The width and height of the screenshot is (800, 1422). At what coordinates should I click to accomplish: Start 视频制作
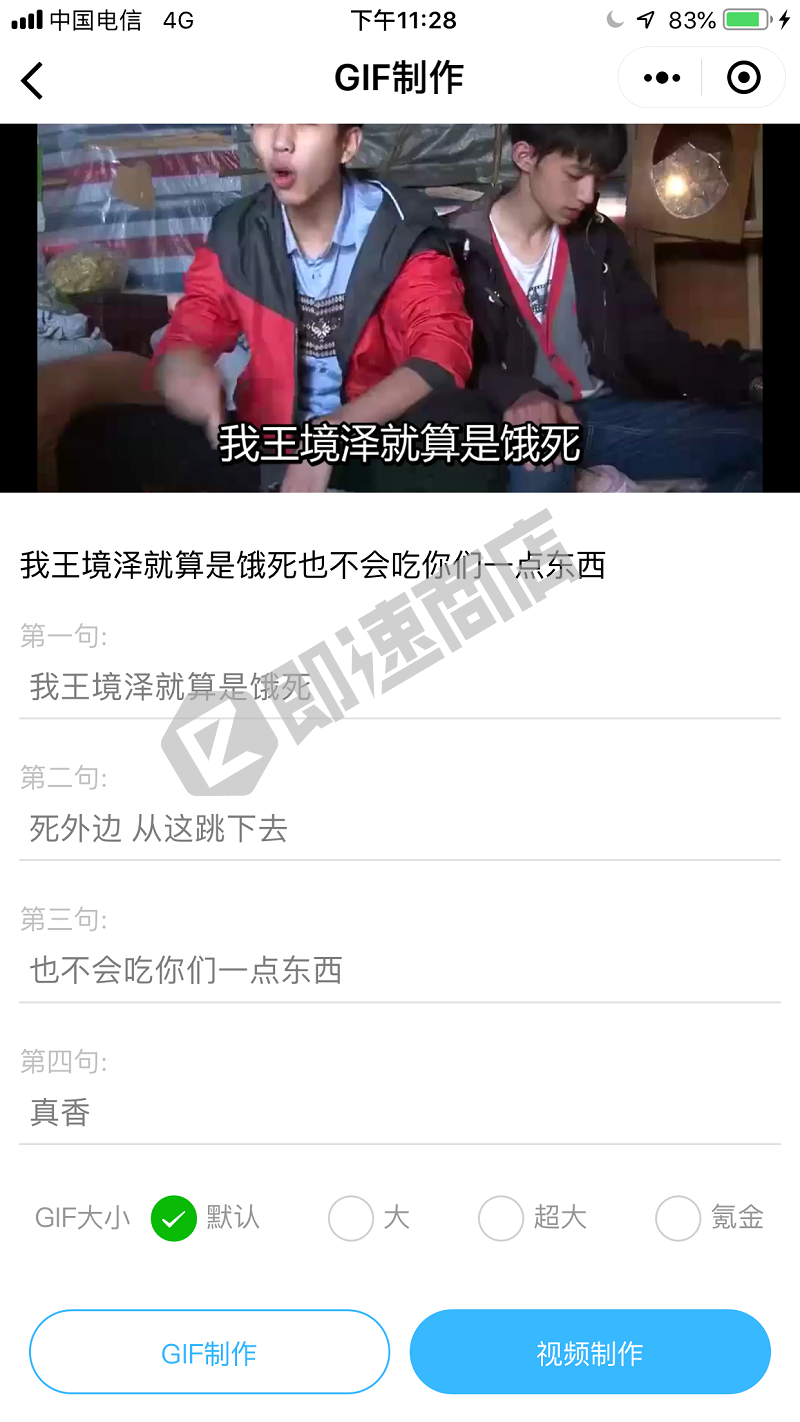point(590,1353)
